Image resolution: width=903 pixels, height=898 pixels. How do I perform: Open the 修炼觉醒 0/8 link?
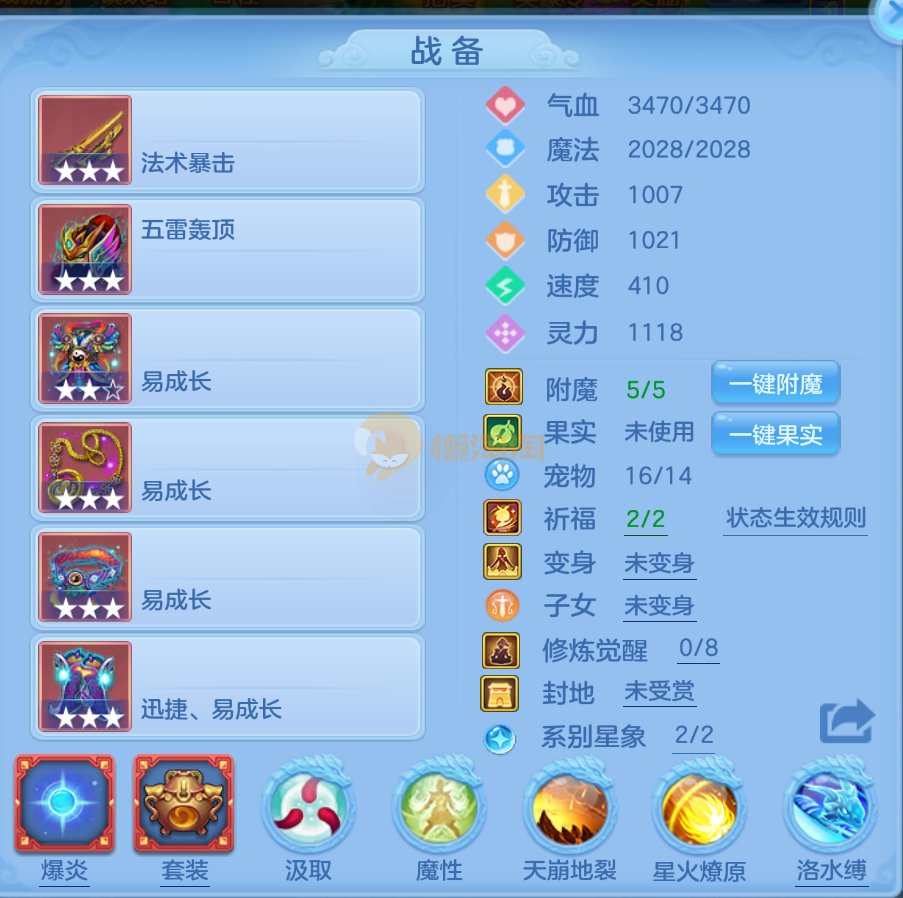pyautogui.click(x=698, y=649)
